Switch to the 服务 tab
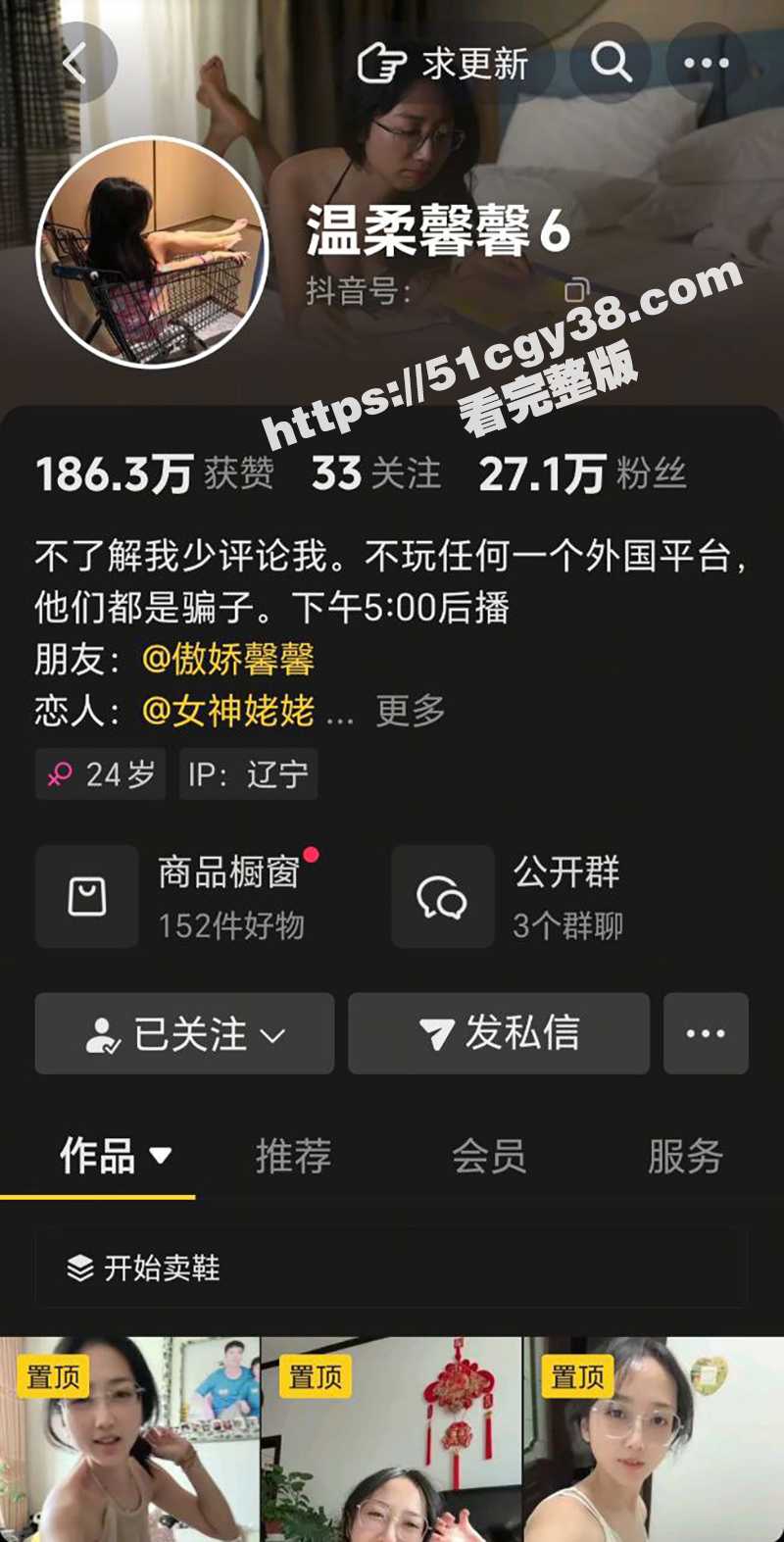Screen dimensions: 784x1542 click(x=685, y=1156)
